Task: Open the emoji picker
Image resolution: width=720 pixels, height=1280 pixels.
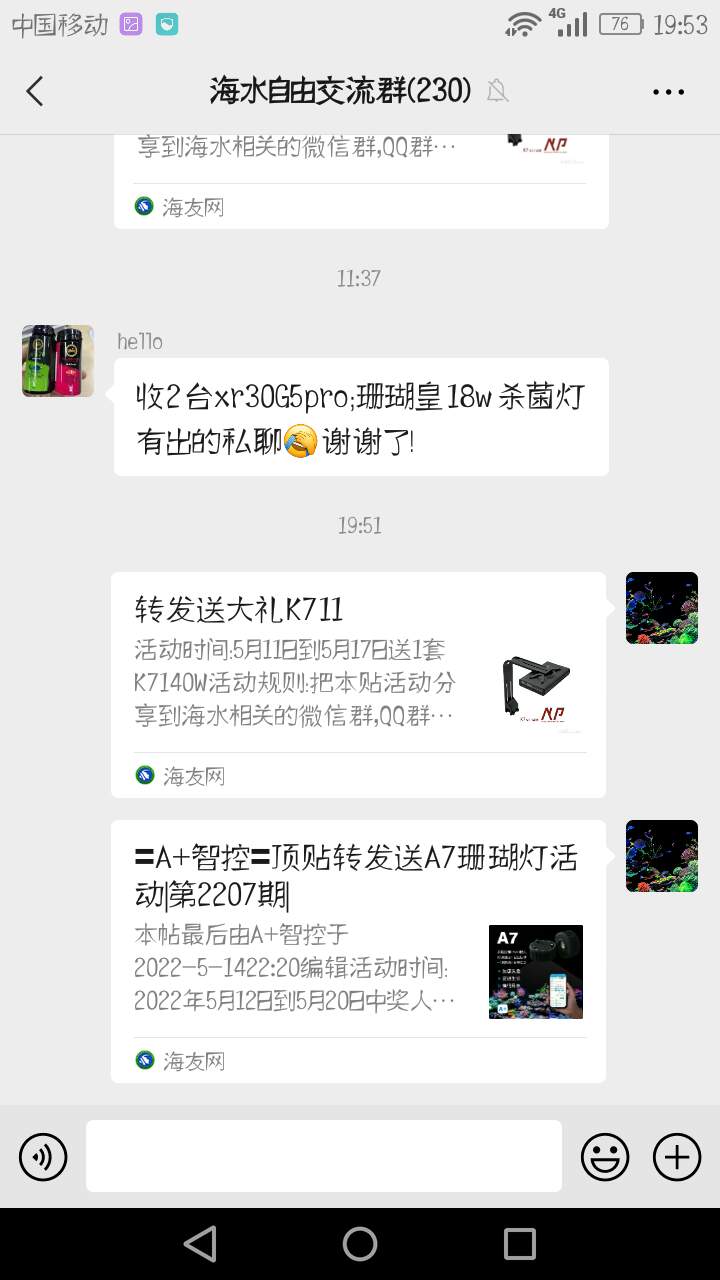Action: click(x=605, y=1157)
